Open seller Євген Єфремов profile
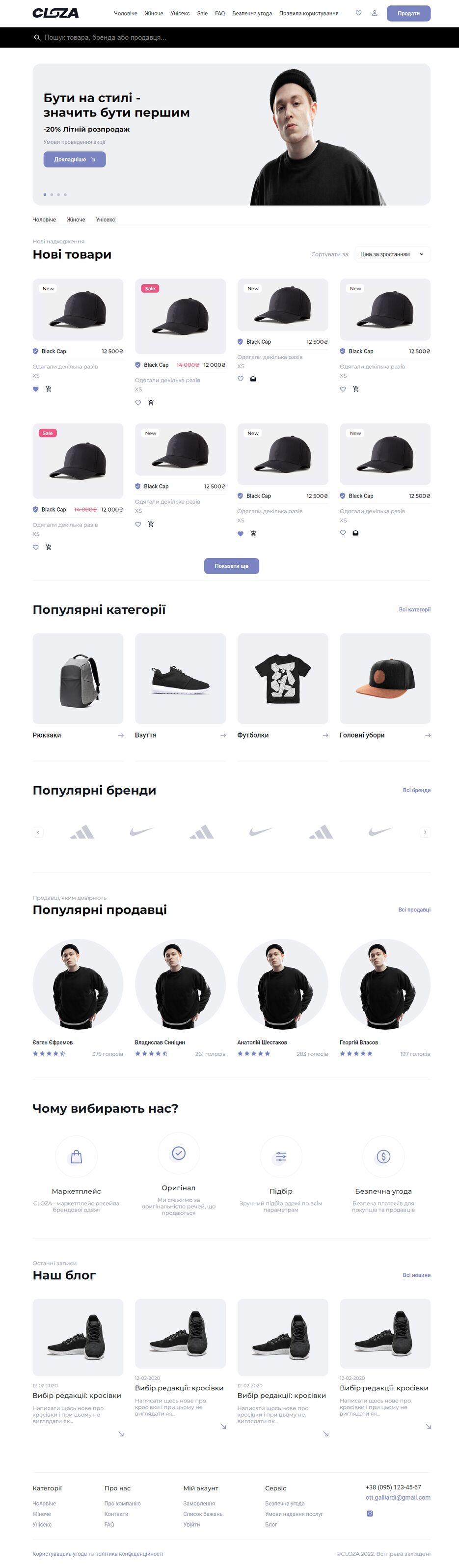Image resolution: width=459 pixels, height=1568 pixels. [x=78, y=984]
